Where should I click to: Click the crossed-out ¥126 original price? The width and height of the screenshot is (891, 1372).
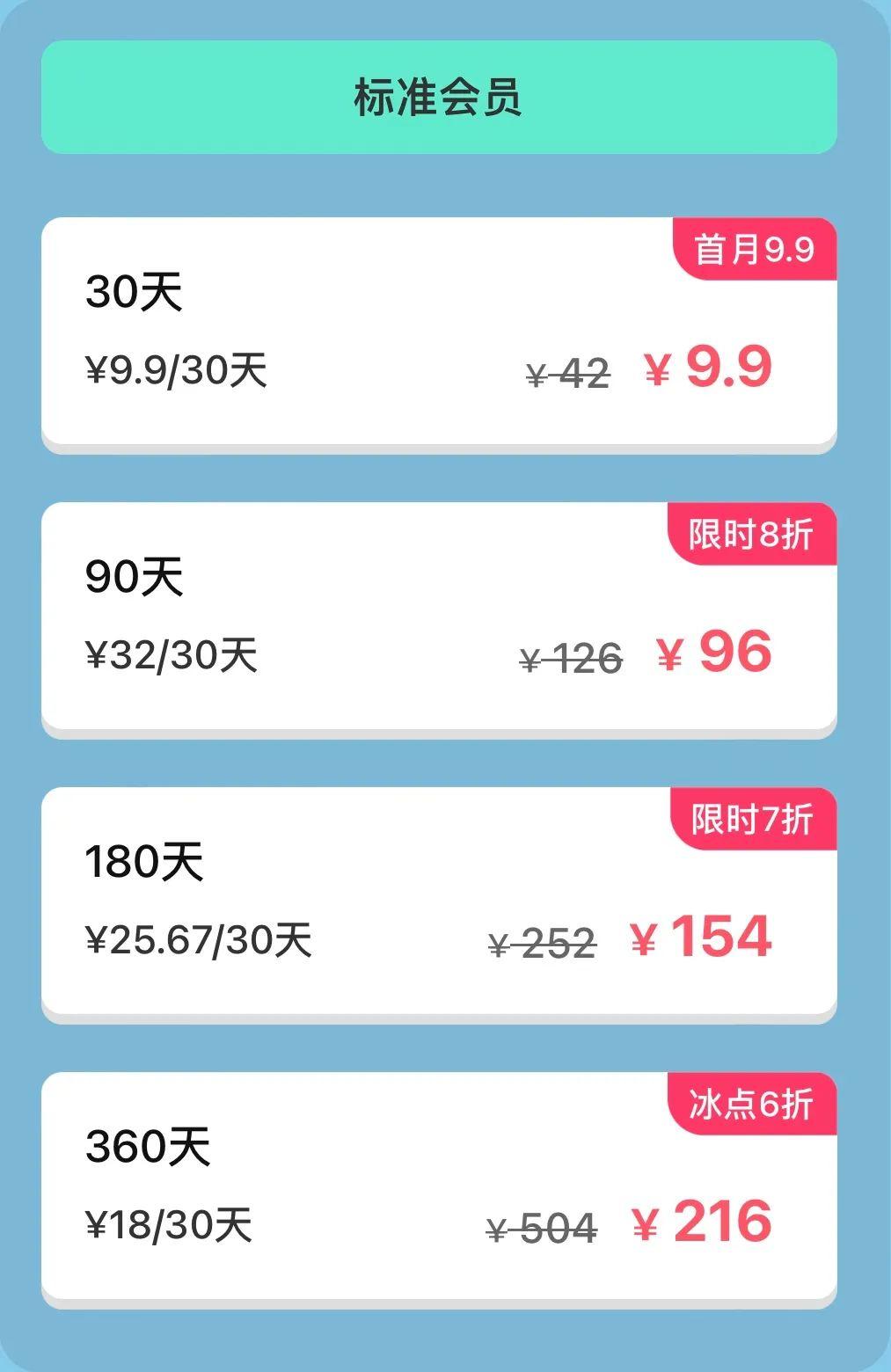(x=569, y=655)
